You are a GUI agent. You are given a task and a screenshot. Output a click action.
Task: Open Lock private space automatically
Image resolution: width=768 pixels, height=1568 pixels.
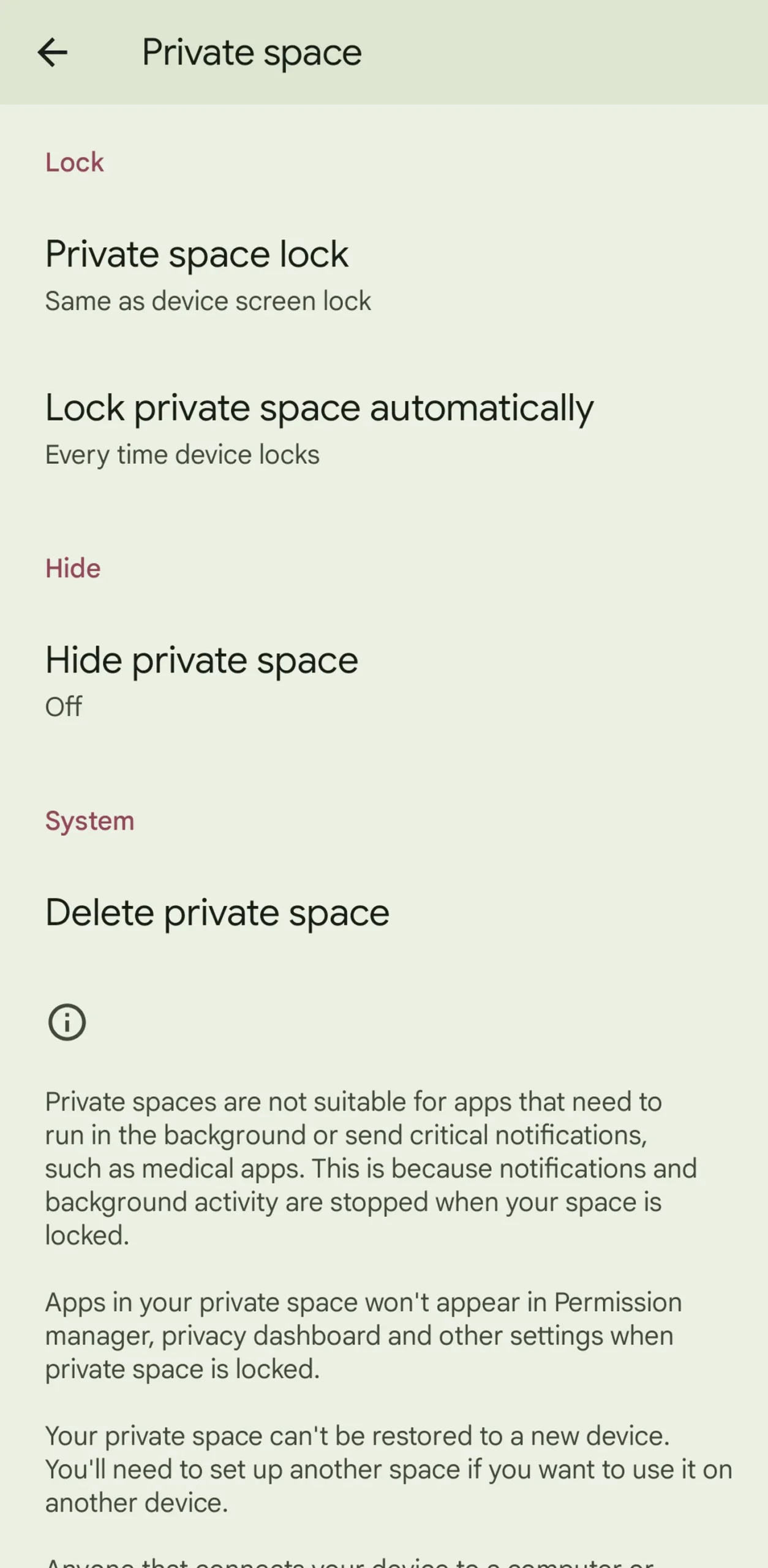[x=384, y=429]
